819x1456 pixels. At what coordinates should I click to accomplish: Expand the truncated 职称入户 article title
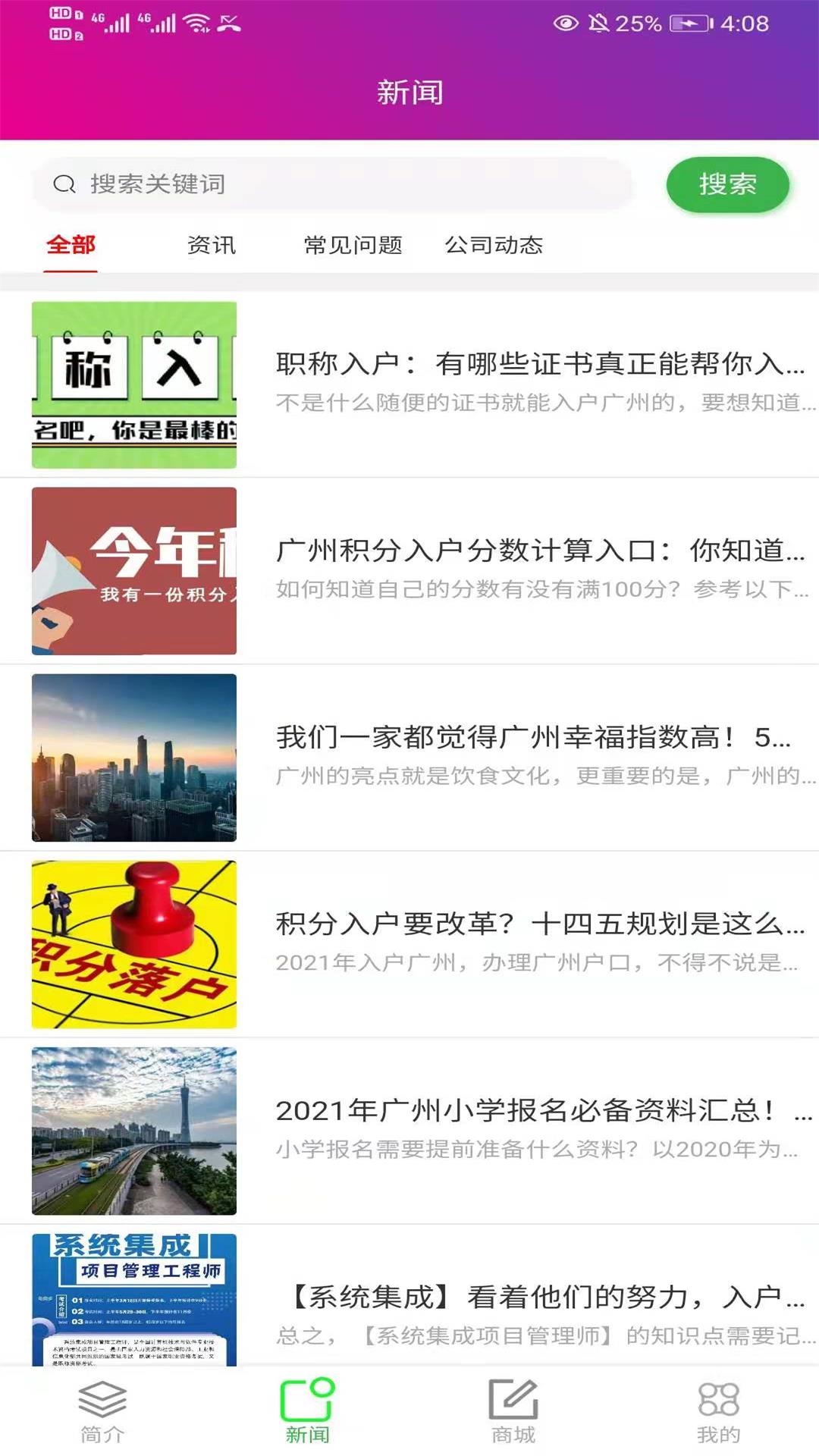tap(538, 366)
